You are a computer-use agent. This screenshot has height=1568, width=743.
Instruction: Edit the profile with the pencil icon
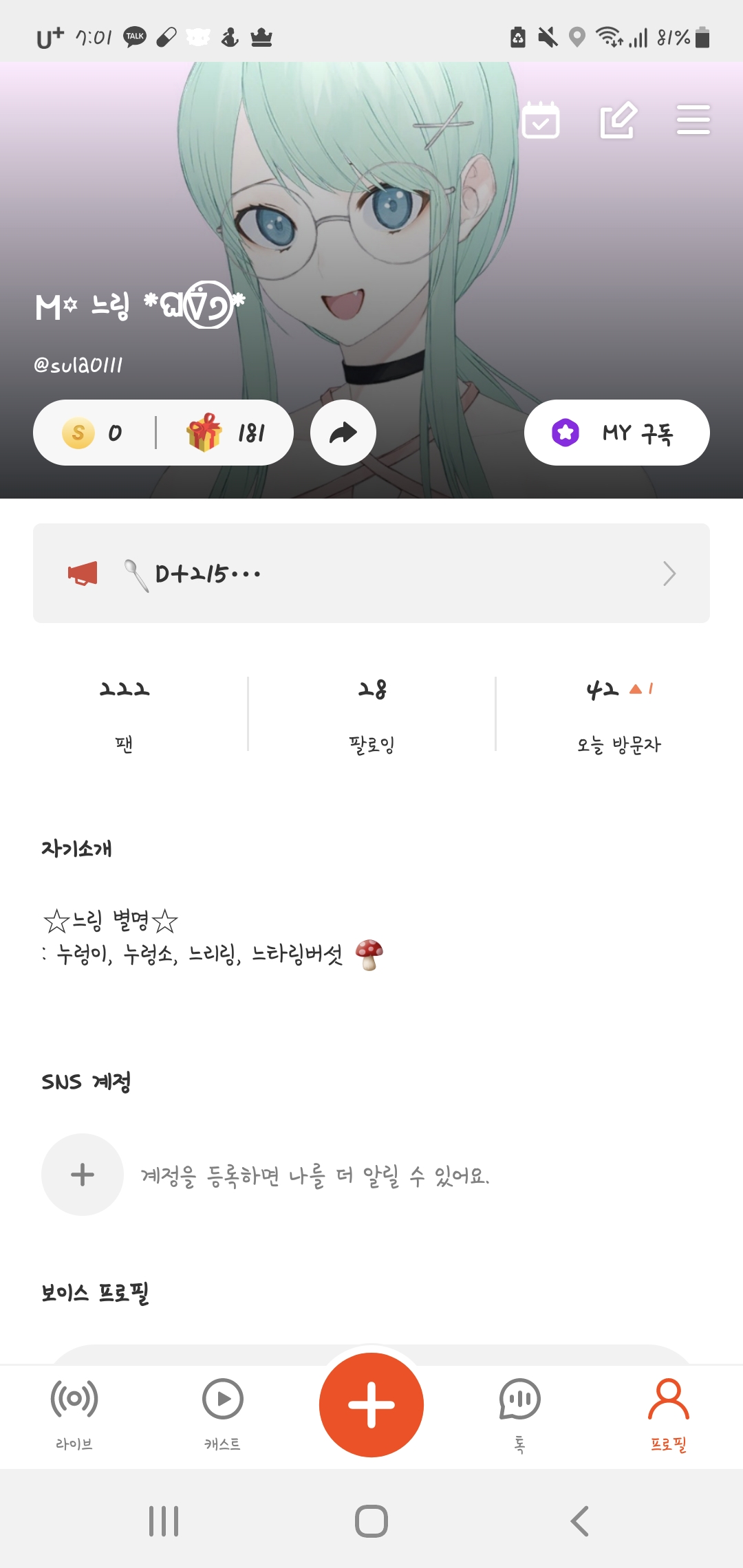pyautogui.click(x=618, y=120)
